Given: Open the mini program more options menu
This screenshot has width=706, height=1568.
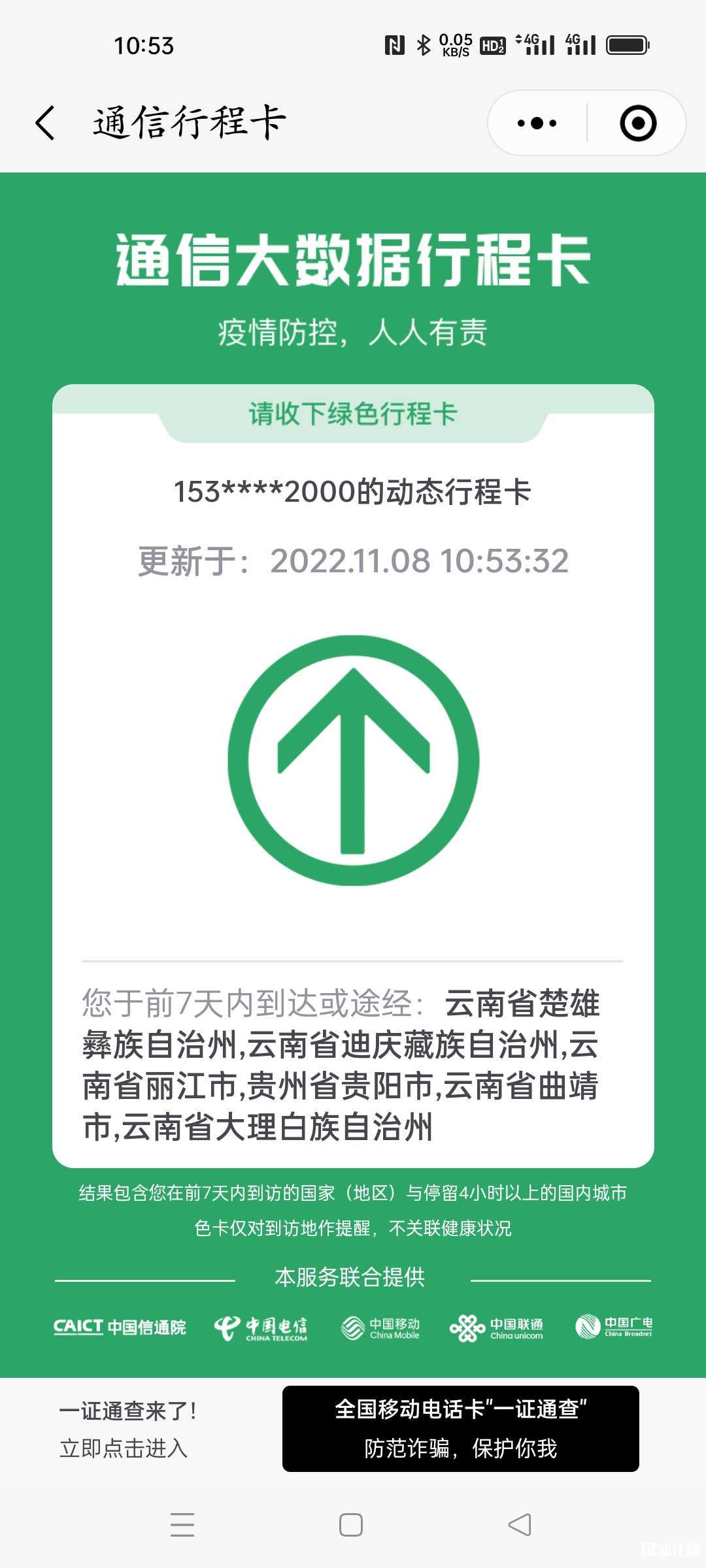Looking at the screenshot, I should coord(537,123).
